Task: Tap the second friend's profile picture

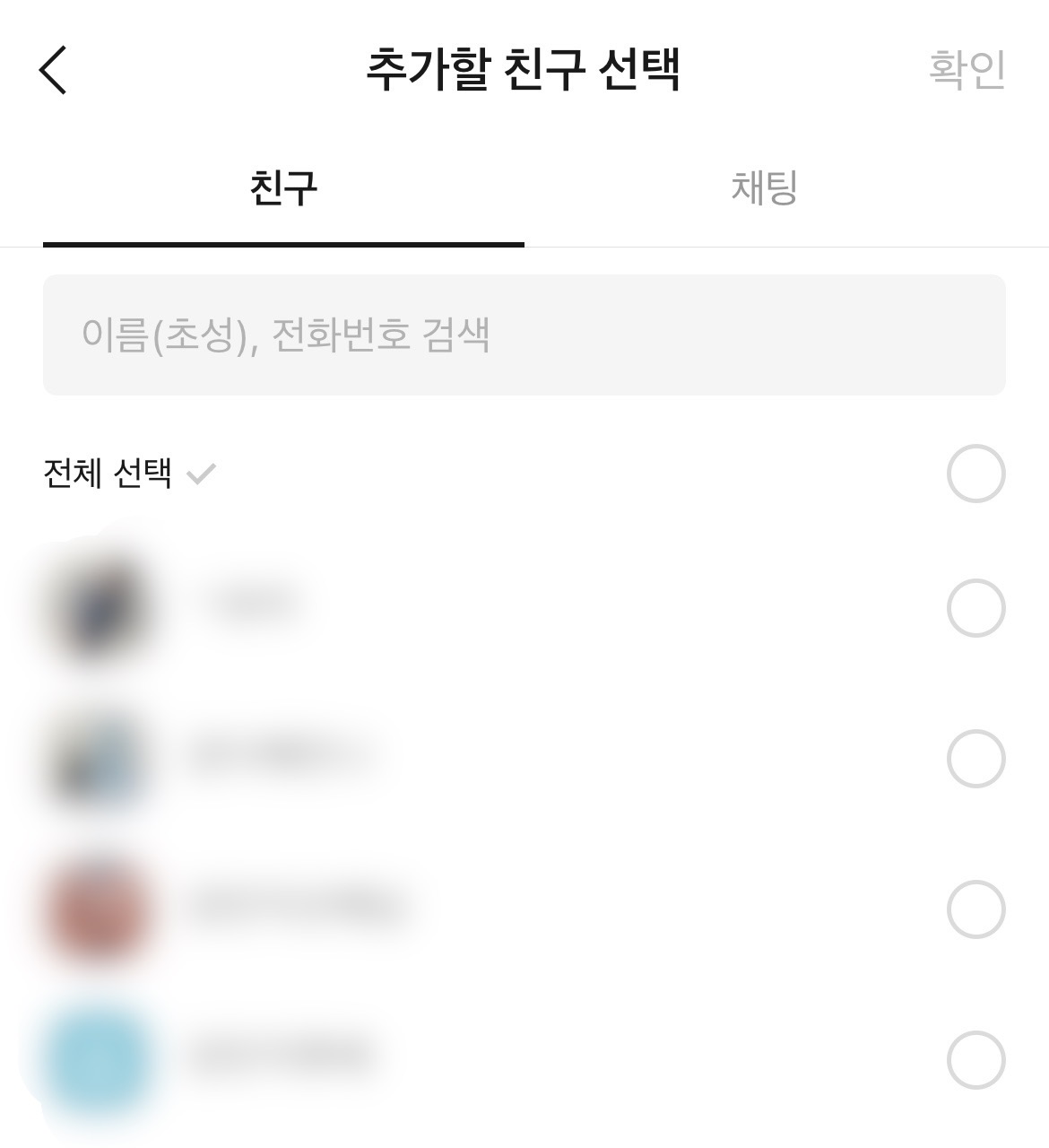Action: click(x=99, y=758)
